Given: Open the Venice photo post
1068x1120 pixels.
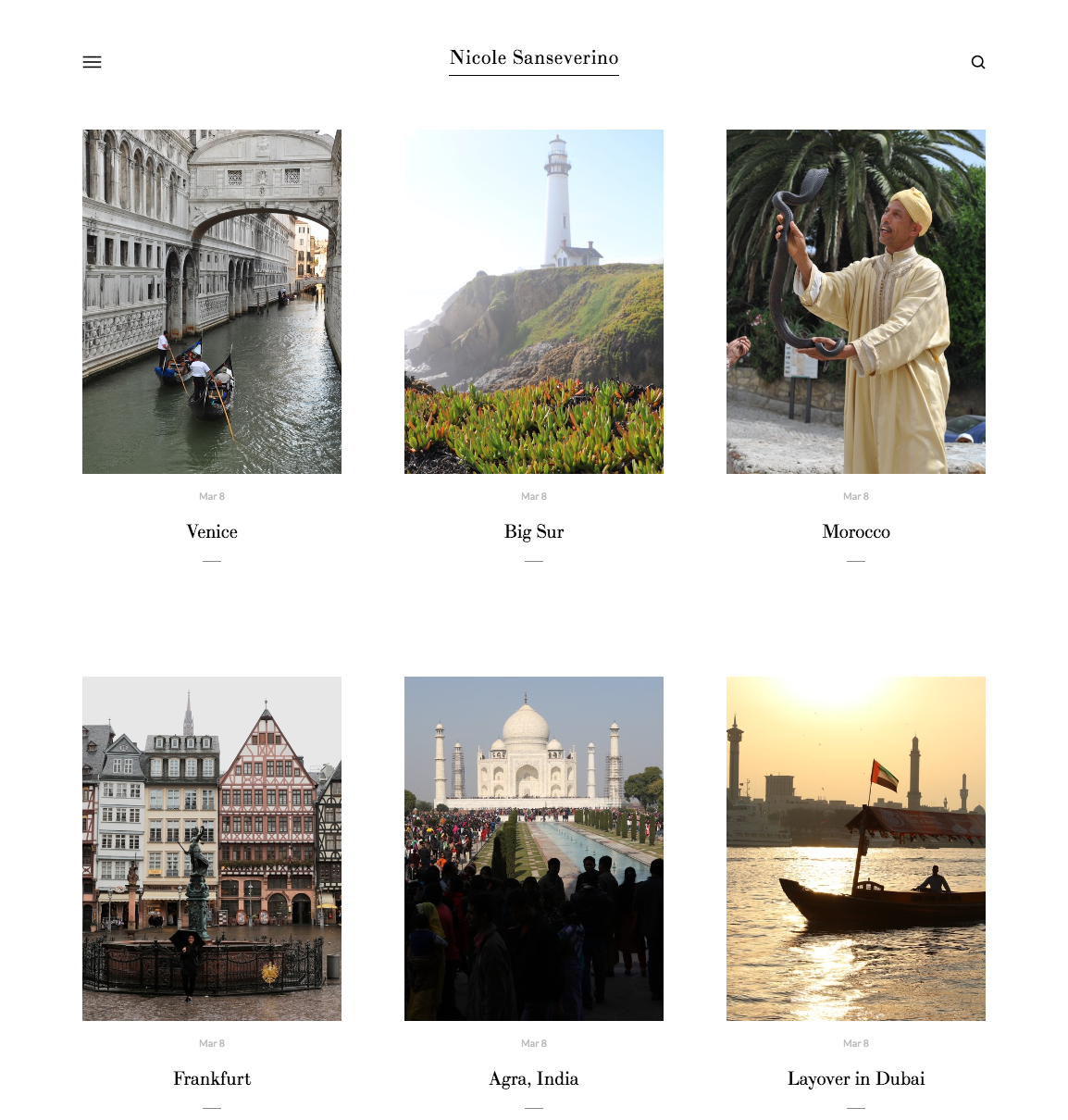Looking at the screenshot, I should click(212, 302).
